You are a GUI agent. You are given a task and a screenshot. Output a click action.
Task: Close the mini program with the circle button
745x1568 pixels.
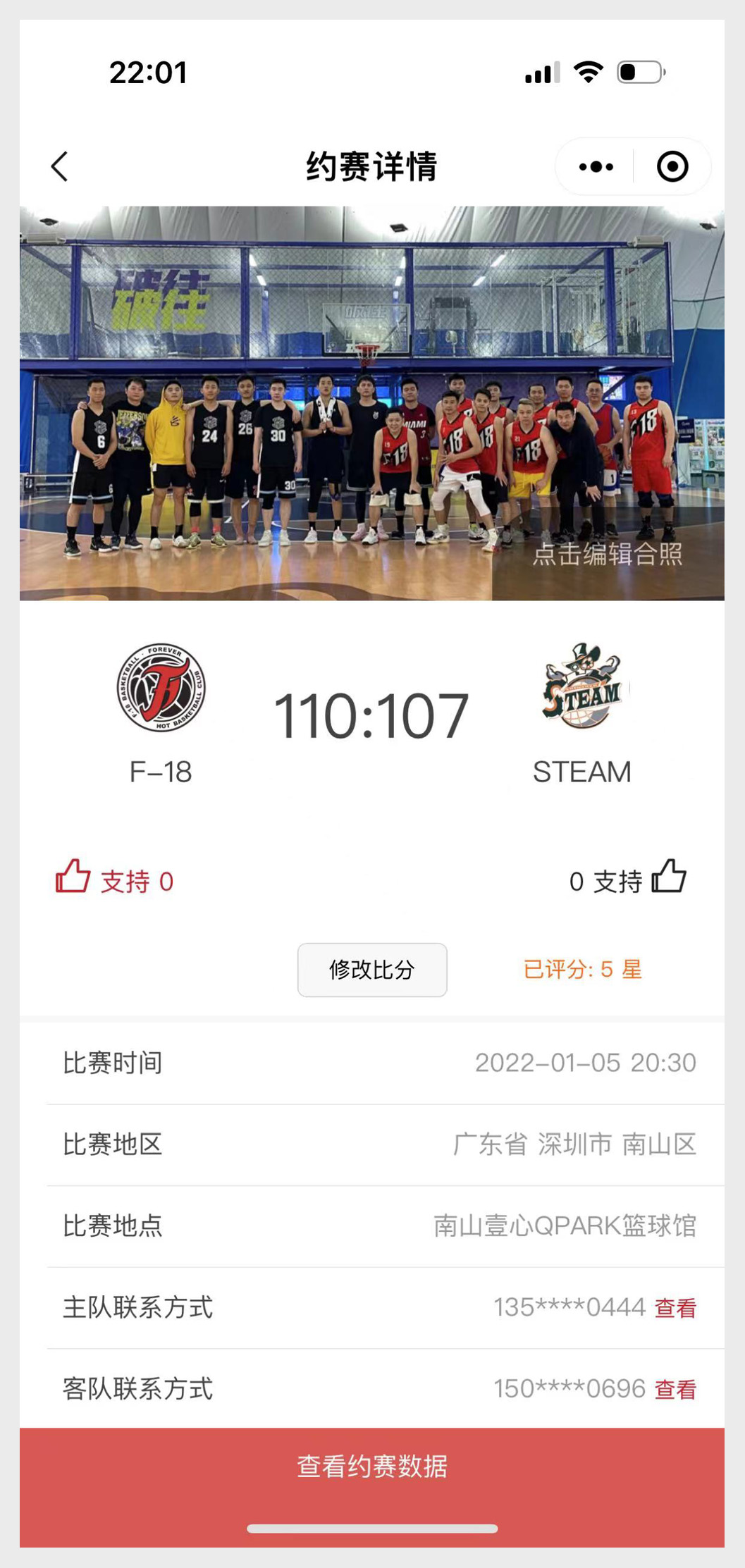tap(672, 167)
